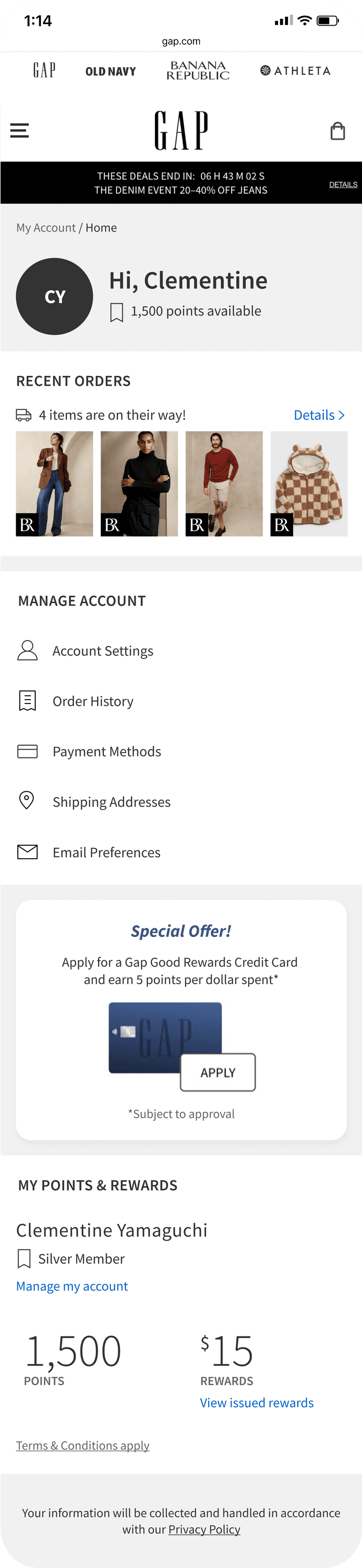View denim event deal details
The width and height of the screenshot is (362, 1568).
point(343,184)
